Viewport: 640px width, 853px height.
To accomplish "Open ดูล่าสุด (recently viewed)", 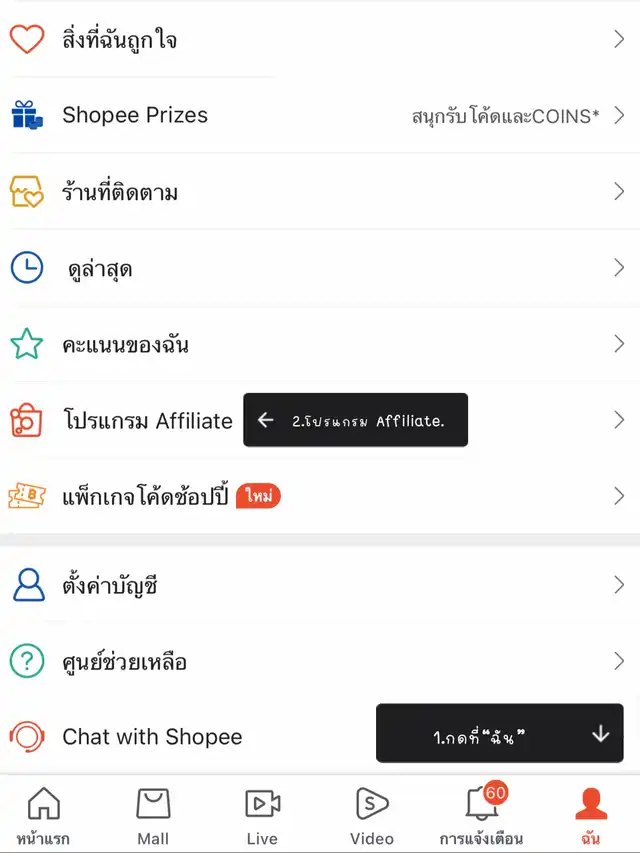I will [x=100, y=268].
